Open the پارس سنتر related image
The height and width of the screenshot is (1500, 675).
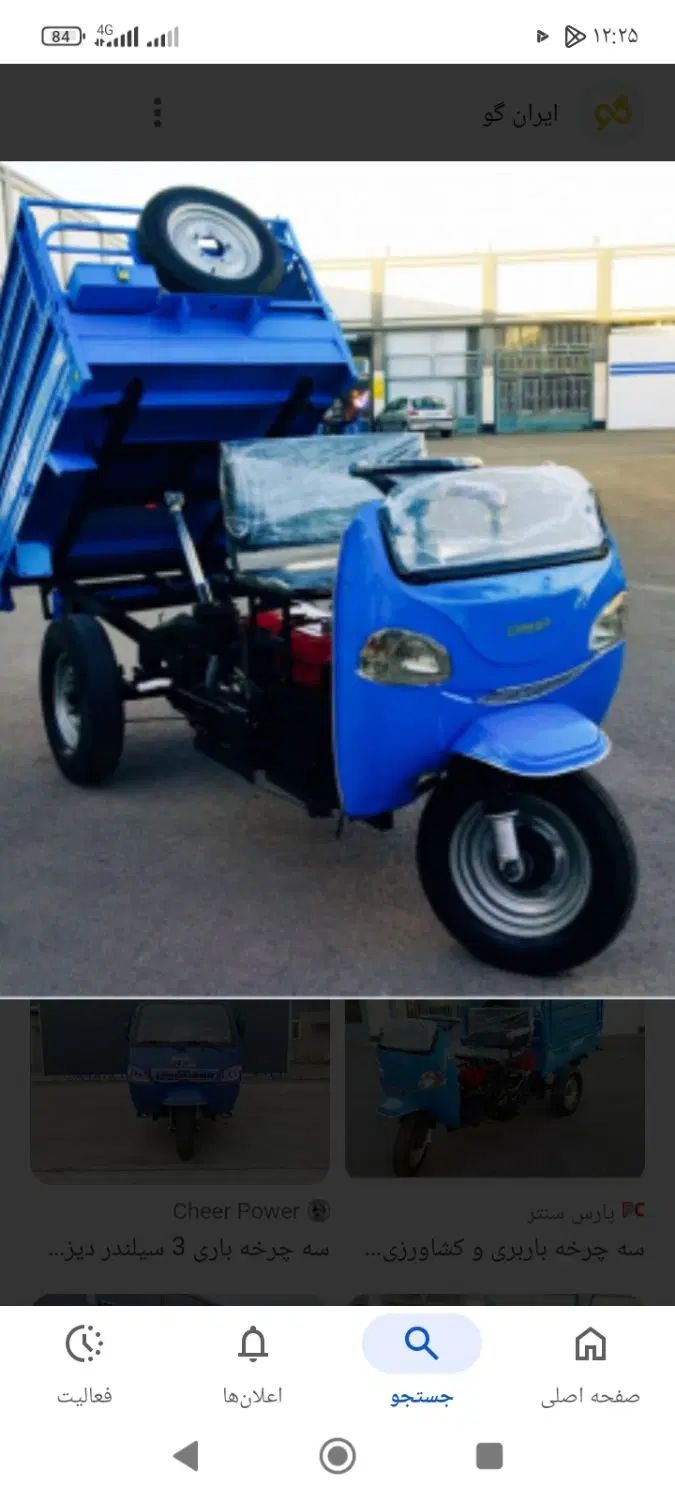(495, 1088)
